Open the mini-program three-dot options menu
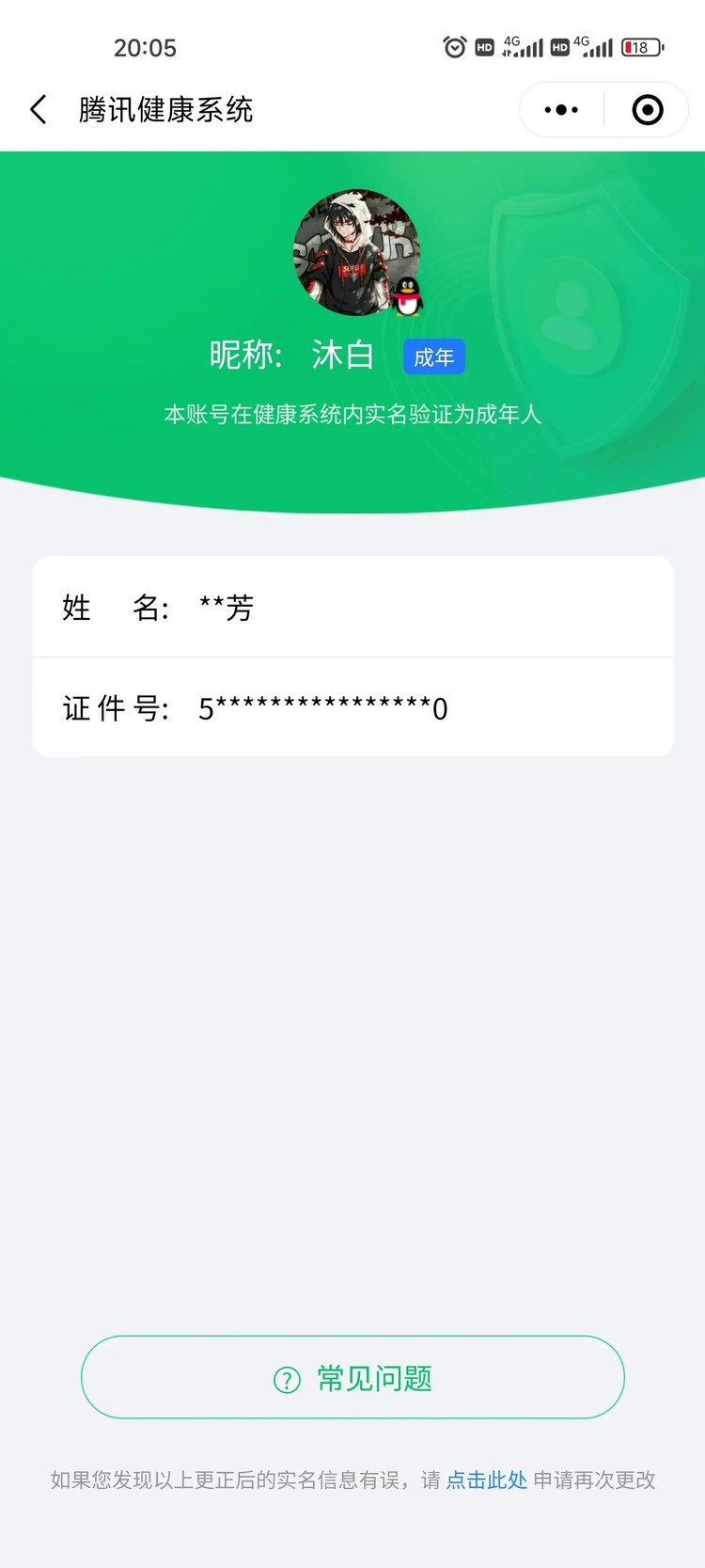The height and width of the screenshot is (1568, 705). coord(559,109)
